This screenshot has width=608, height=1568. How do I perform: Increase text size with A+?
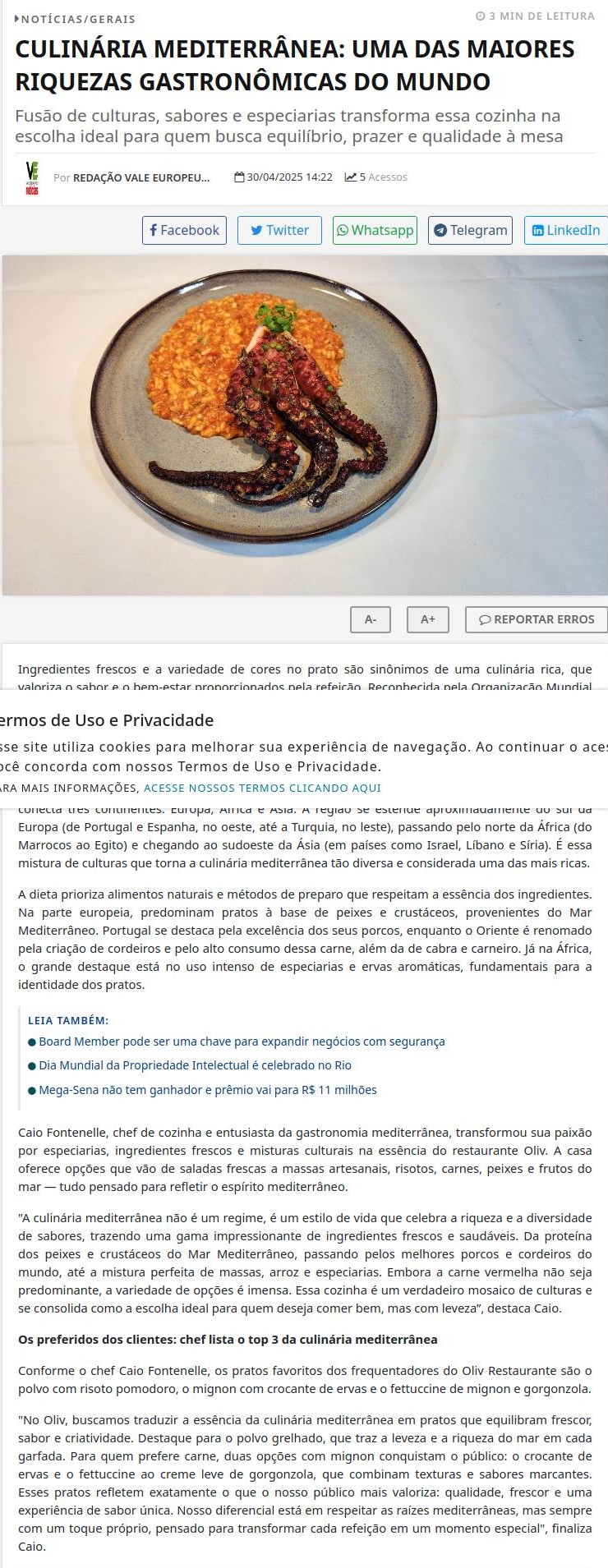pos(427,619)
